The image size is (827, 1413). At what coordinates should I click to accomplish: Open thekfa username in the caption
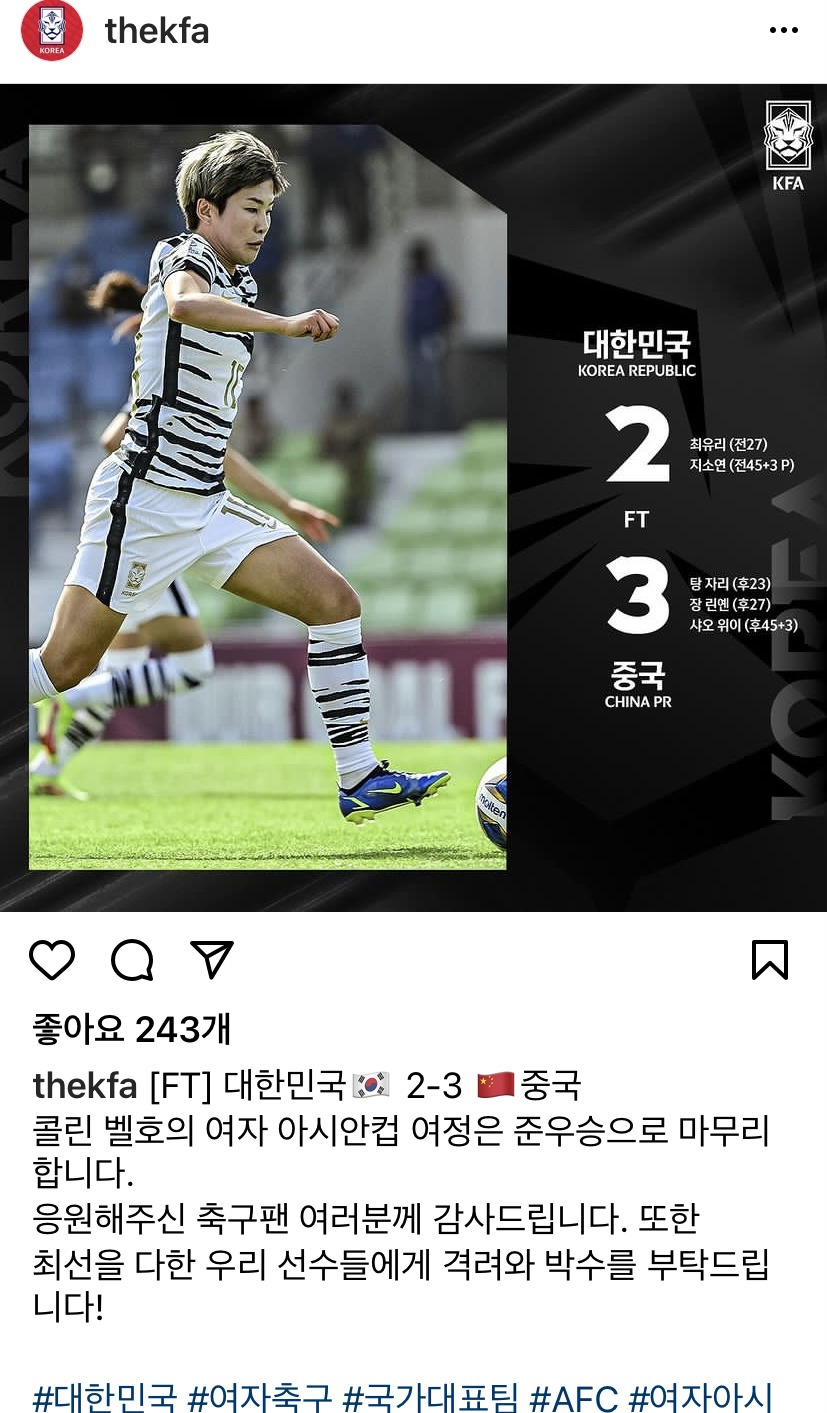(x=85, y=1084)
